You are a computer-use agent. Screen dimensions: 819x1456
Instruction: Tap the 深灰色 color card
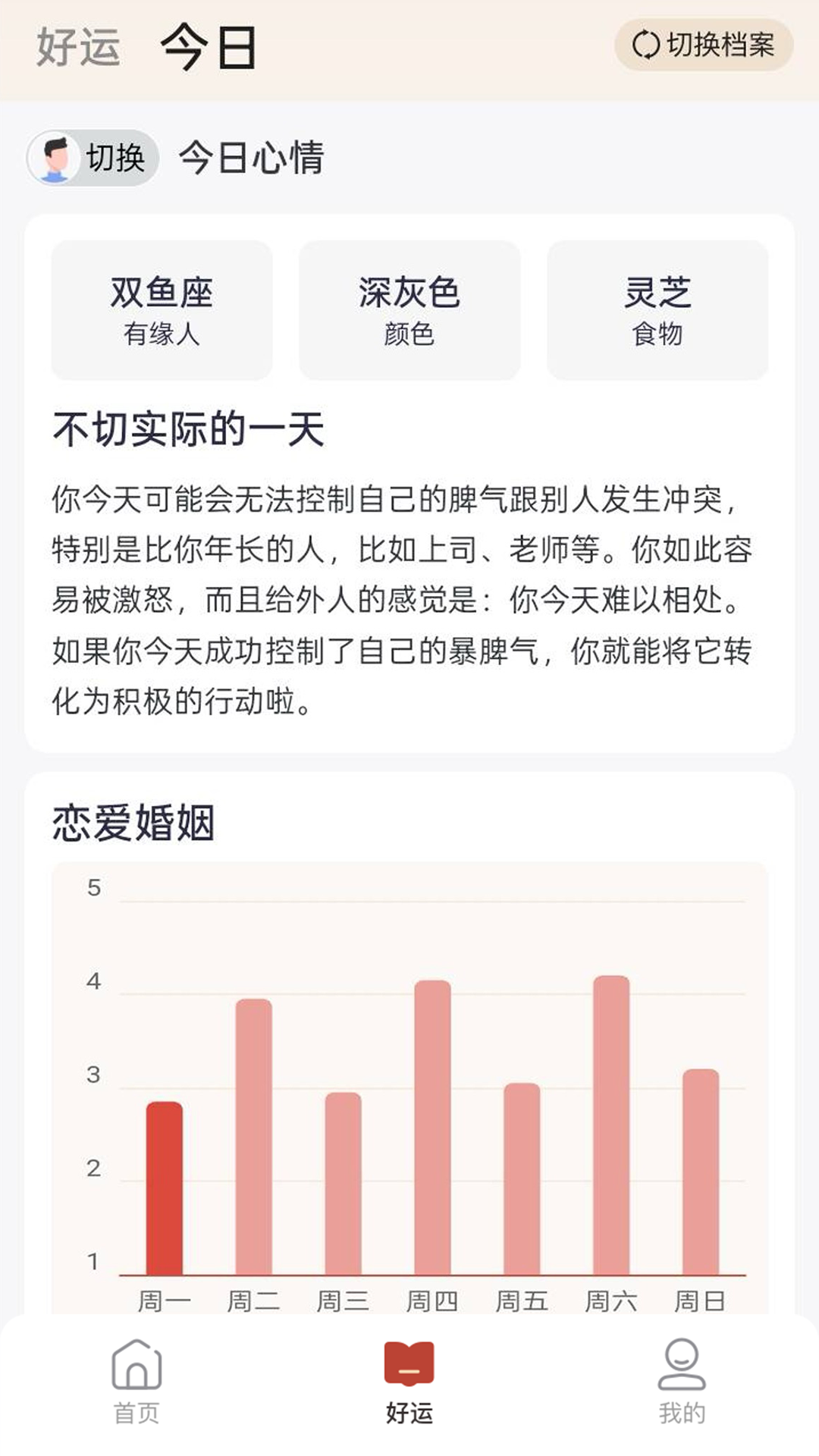click(409, 309)
